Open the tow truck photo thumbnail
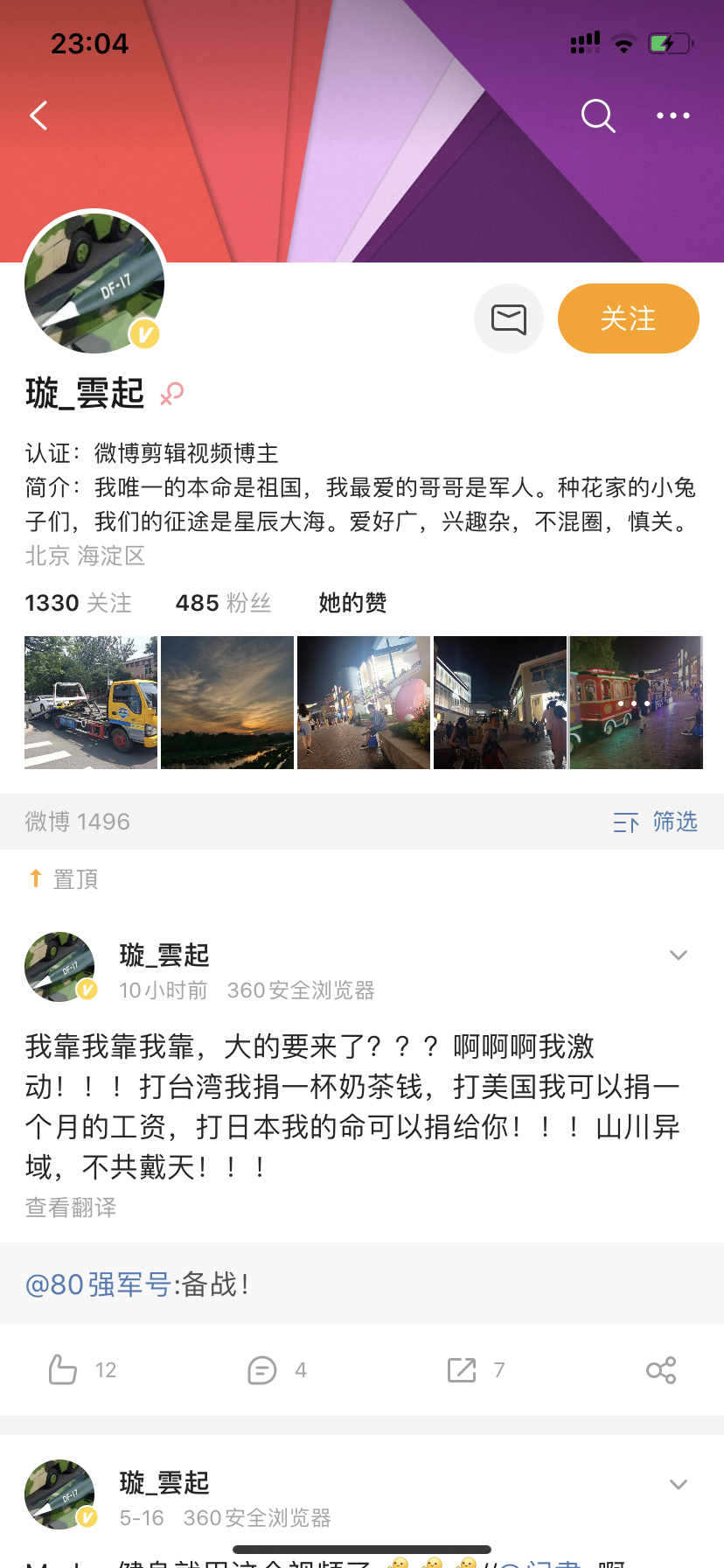The height and width of the screenshot is (1568, 724). click(91, 703)
